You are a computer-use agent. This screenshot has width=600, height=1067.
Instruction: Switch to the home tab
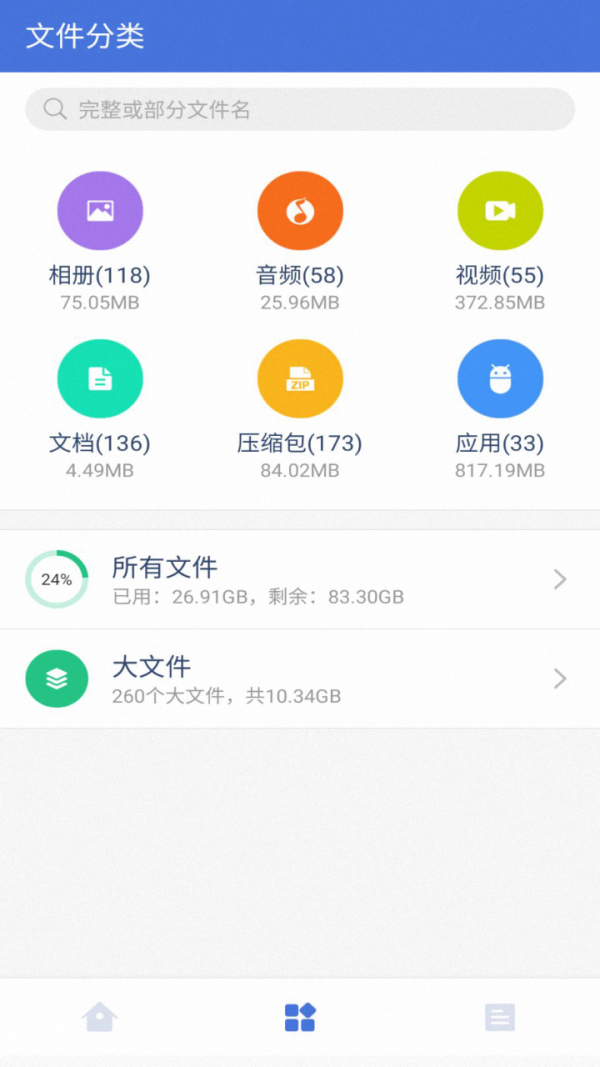click(100, 1018)
